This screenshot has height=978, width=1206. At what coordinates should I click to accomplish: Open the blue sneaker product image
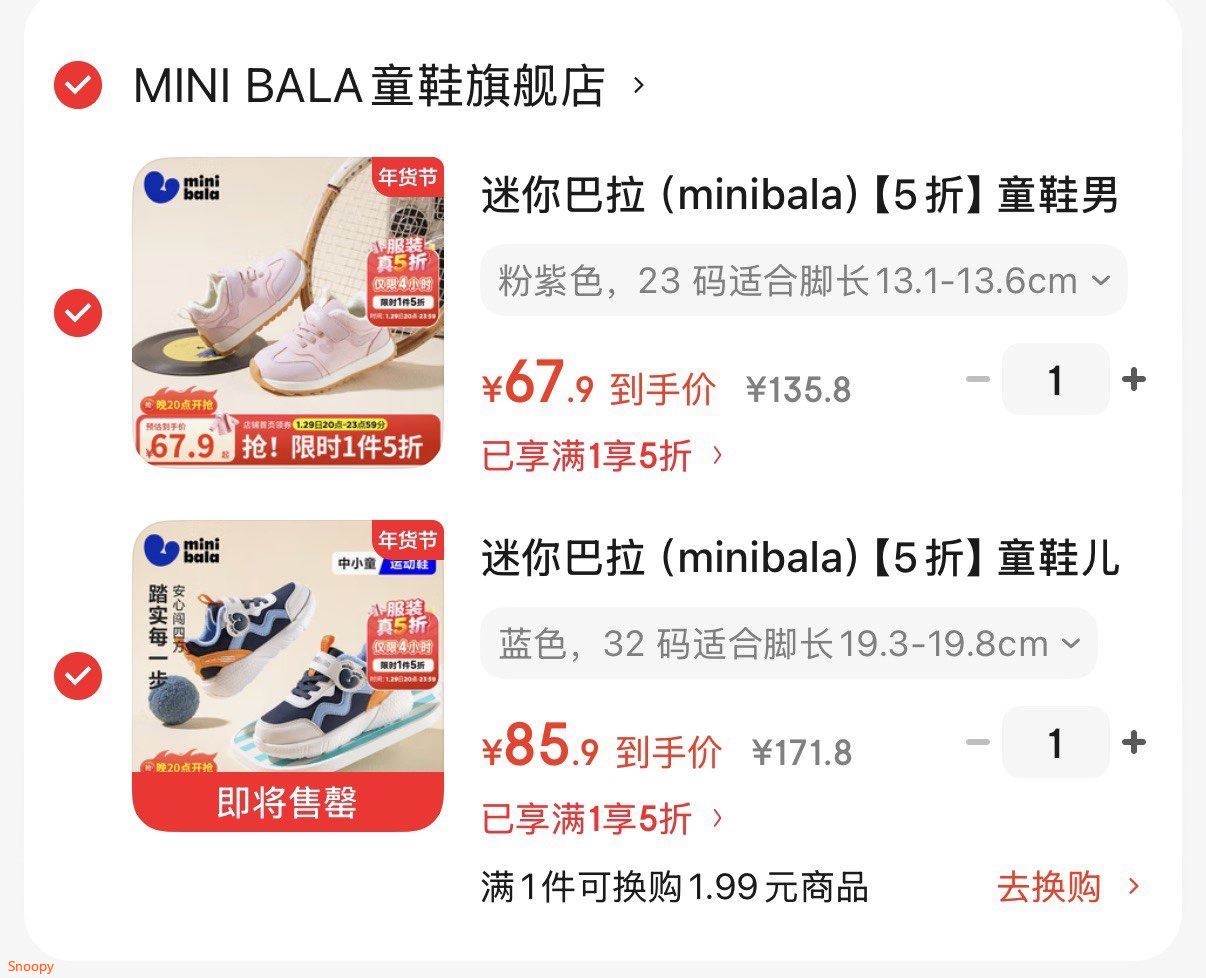pos(288,675)
